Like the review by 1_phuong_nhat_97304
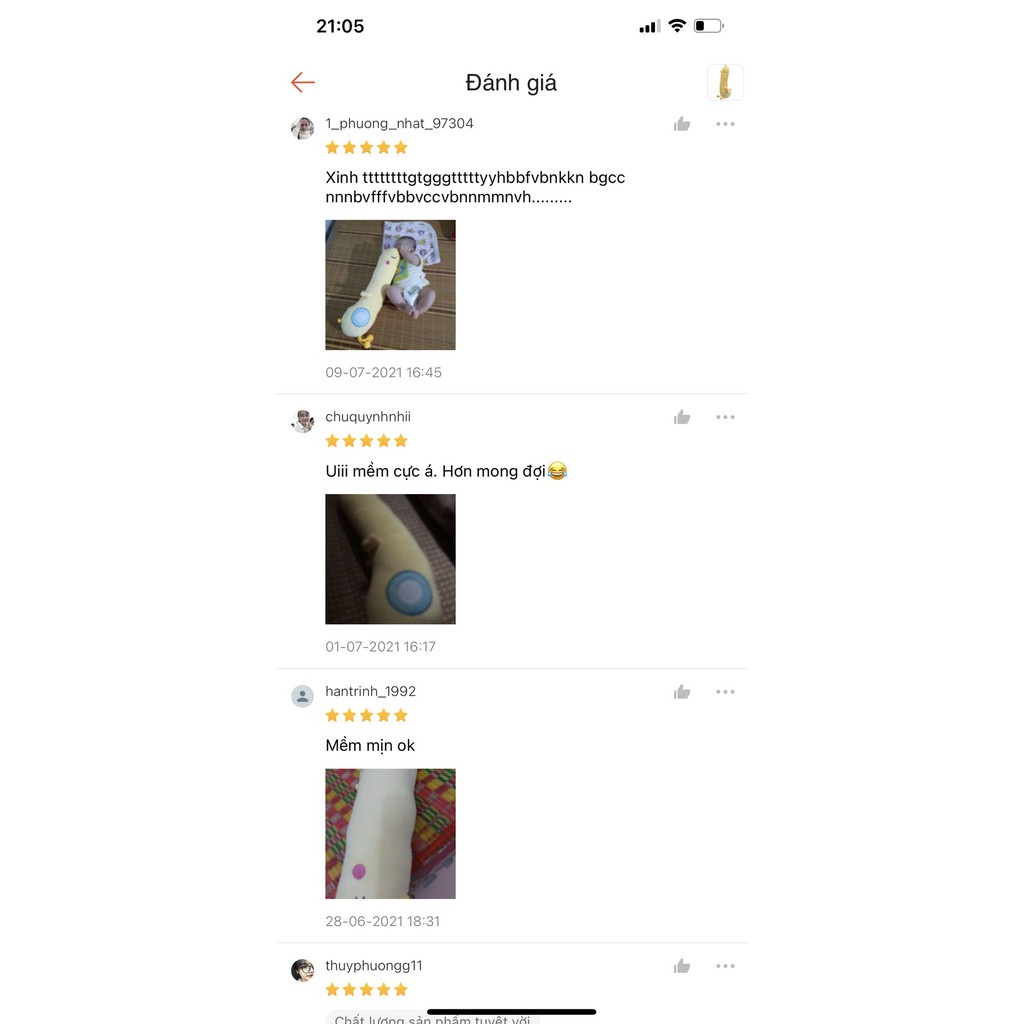The image size is (1024, 1024). pyautogui.click(x=682, y=124)
